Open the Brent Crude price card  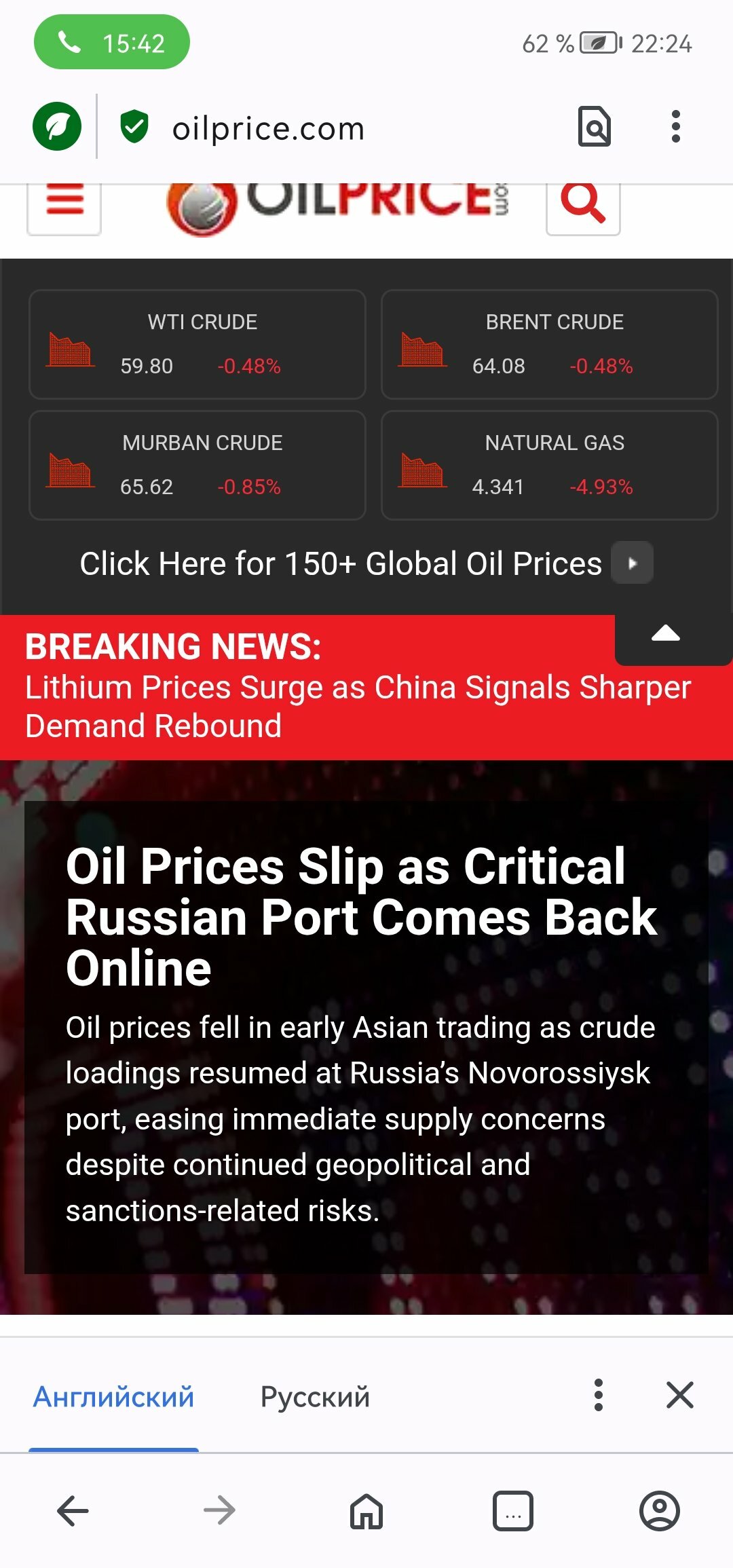click(550, 345)
